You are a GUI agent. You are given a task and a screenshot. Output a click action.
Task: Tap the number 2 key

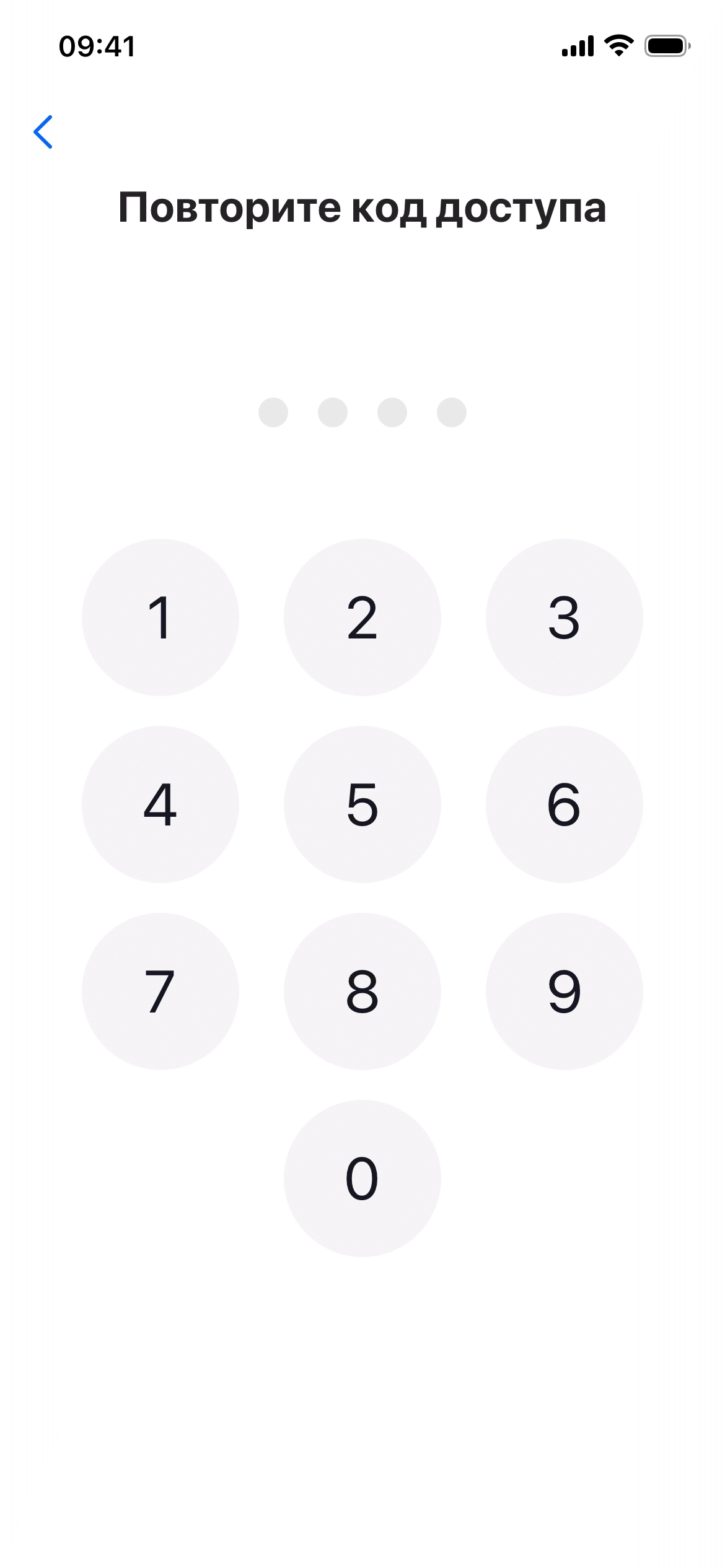pyautogui.click(x=362, y=617)
